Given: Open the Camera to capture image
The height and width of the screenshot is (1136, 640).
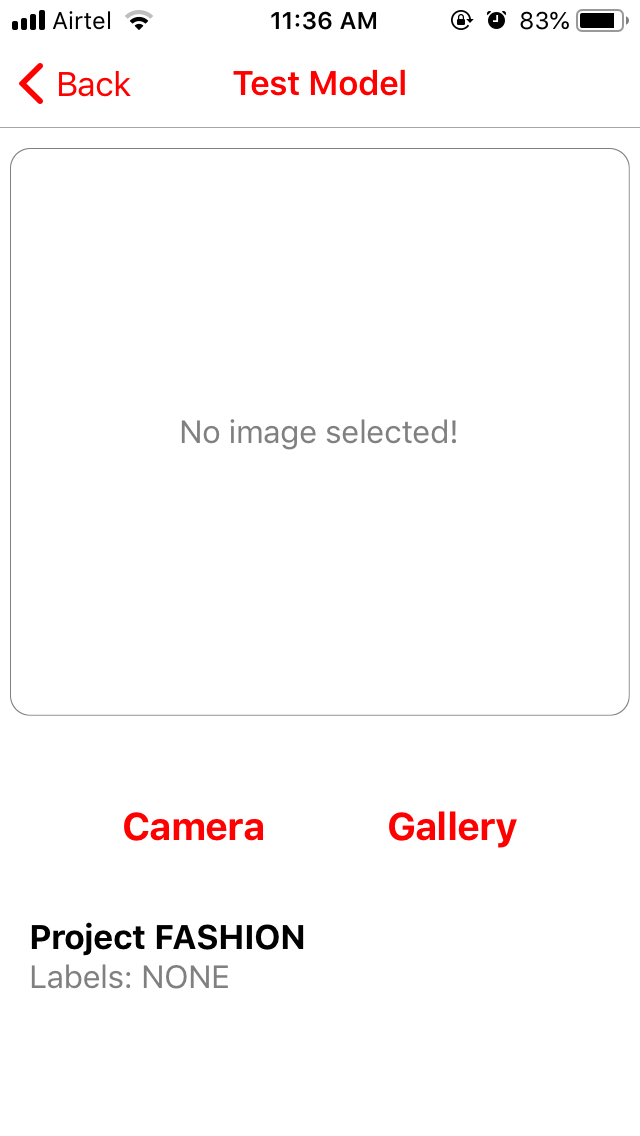Looking at the screenshot, I should (194, 826).
